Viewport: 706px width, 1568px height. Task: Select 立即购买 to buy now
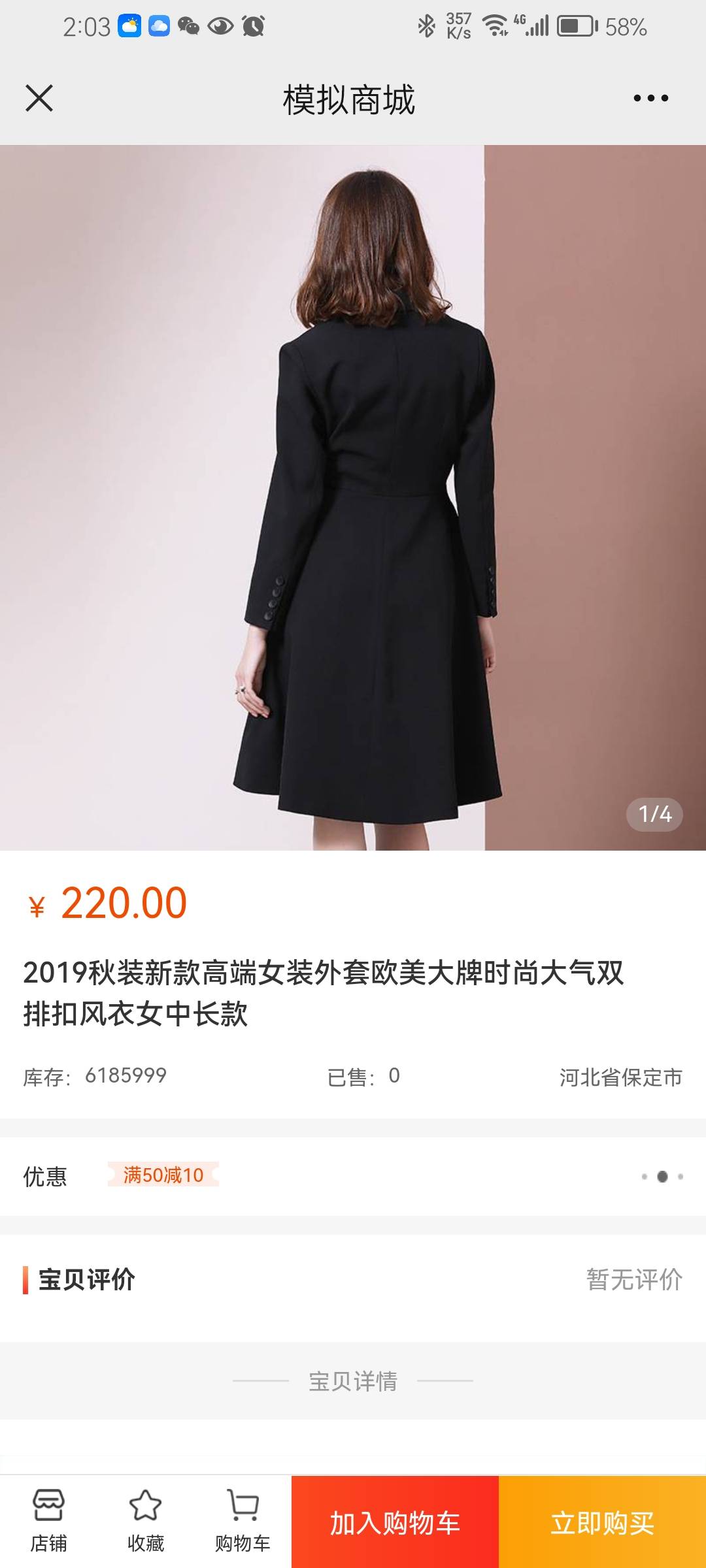602,1522
